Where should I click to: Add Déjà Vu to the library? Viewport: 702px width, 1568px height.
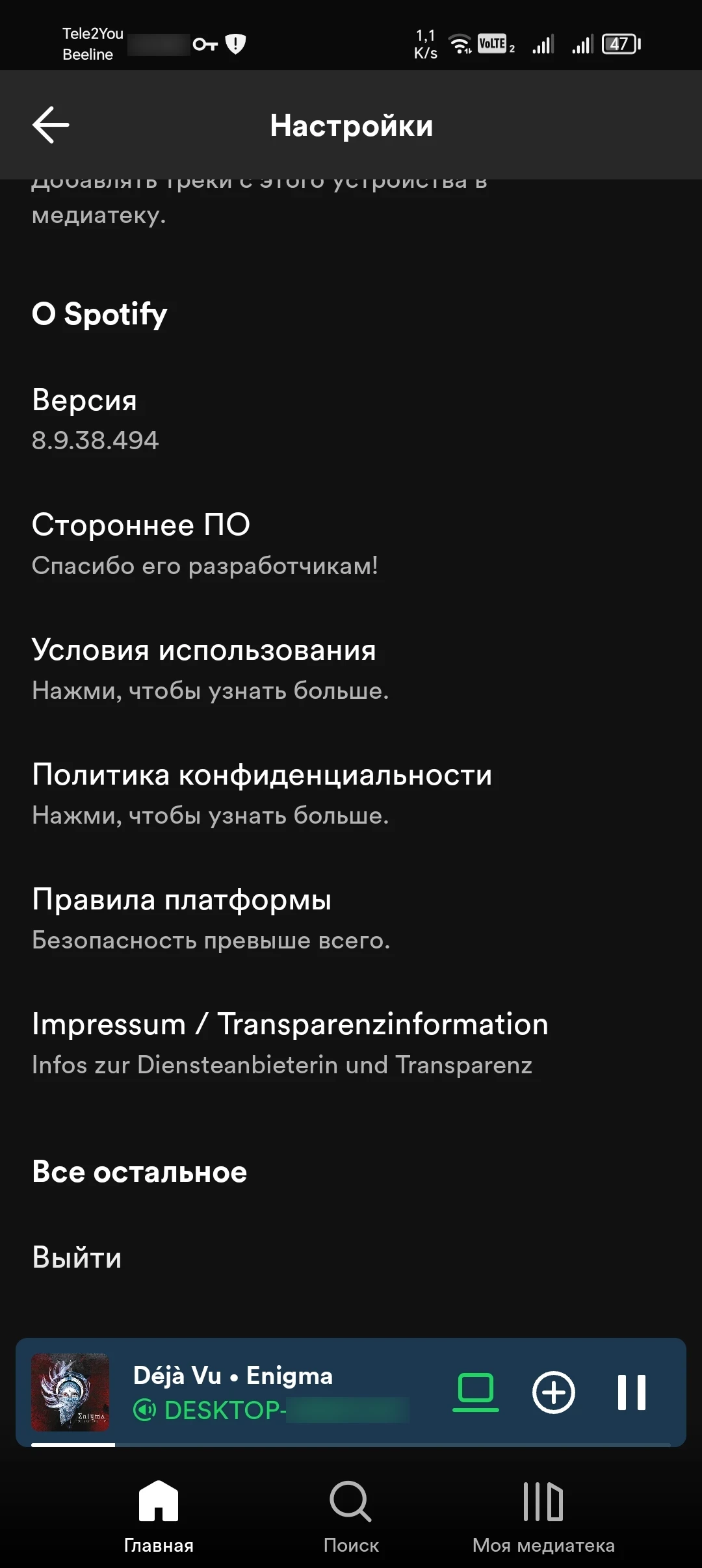tap(554, 1392)
